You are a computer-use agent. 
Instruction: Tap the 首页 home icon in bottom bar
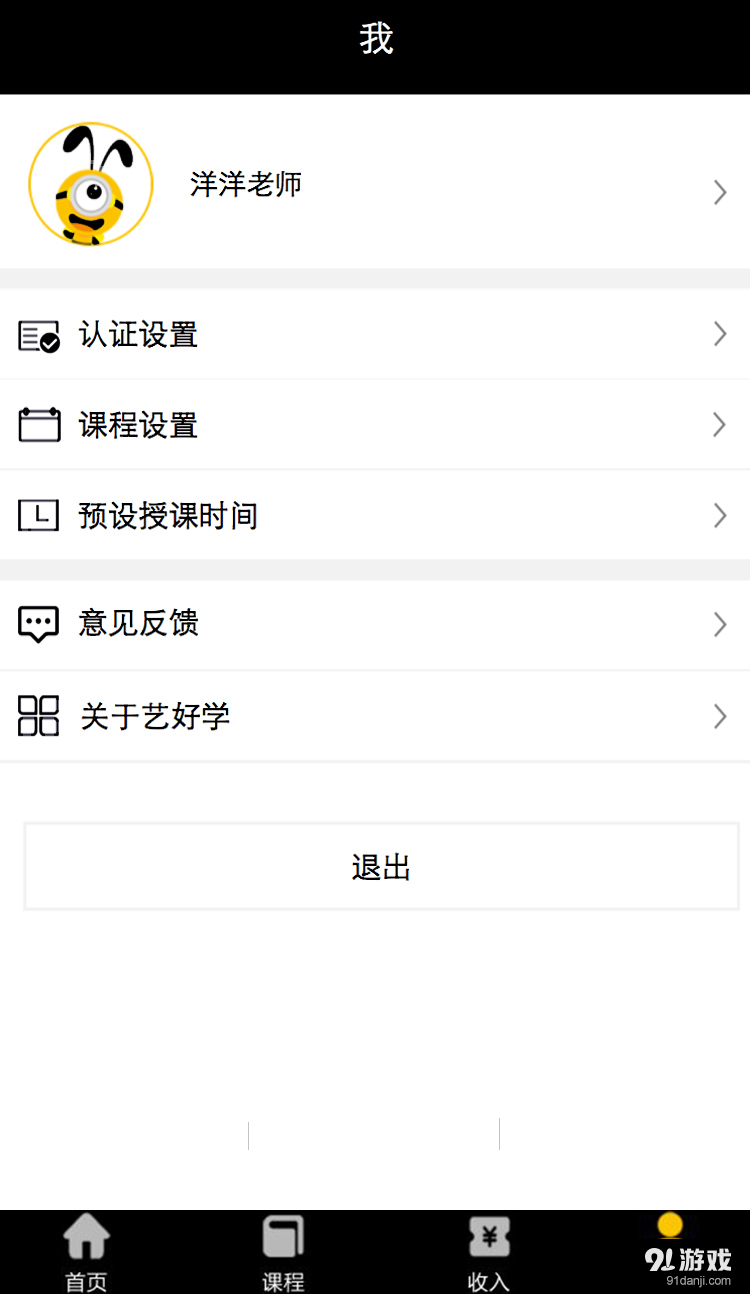[x=87, y=1237]
